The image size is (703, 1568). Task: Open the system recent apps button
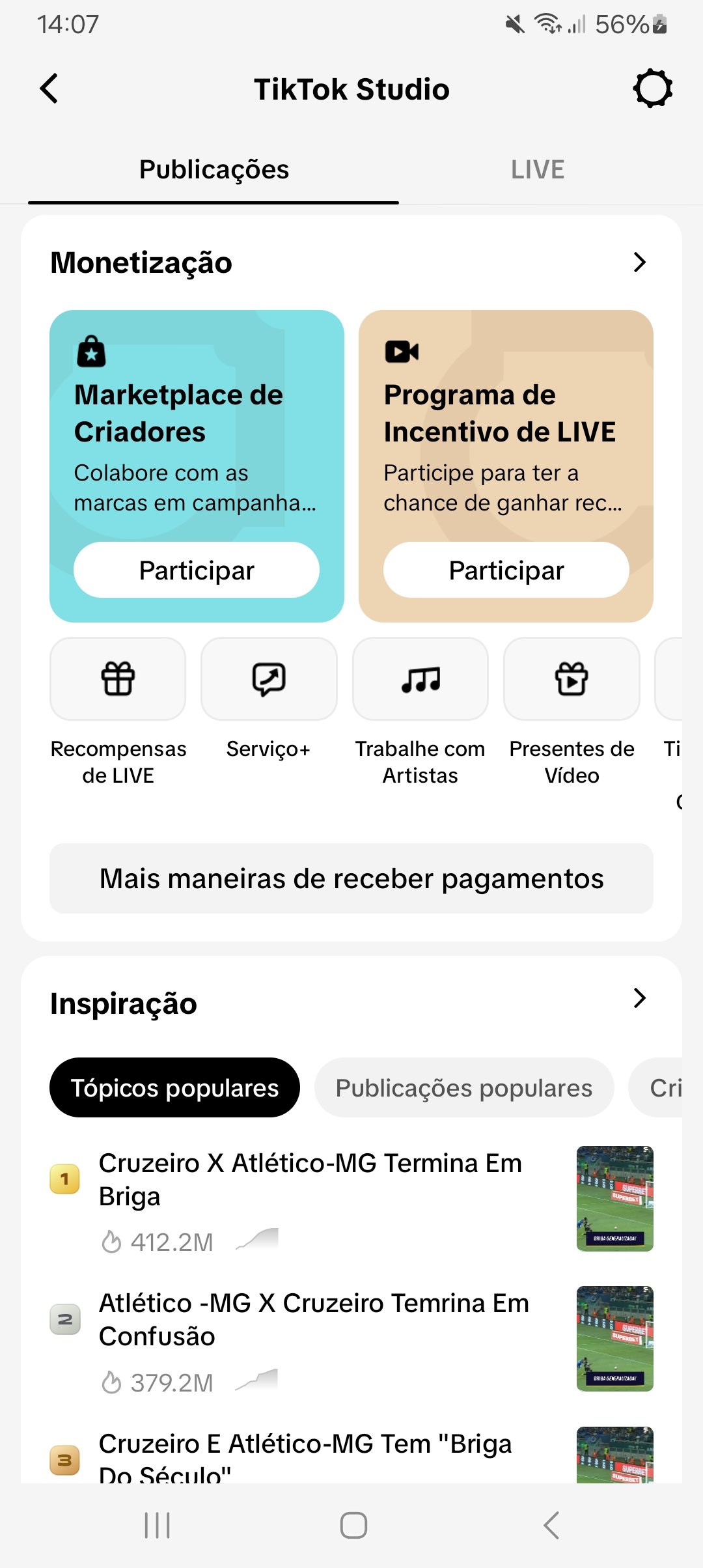[157, 1525]
